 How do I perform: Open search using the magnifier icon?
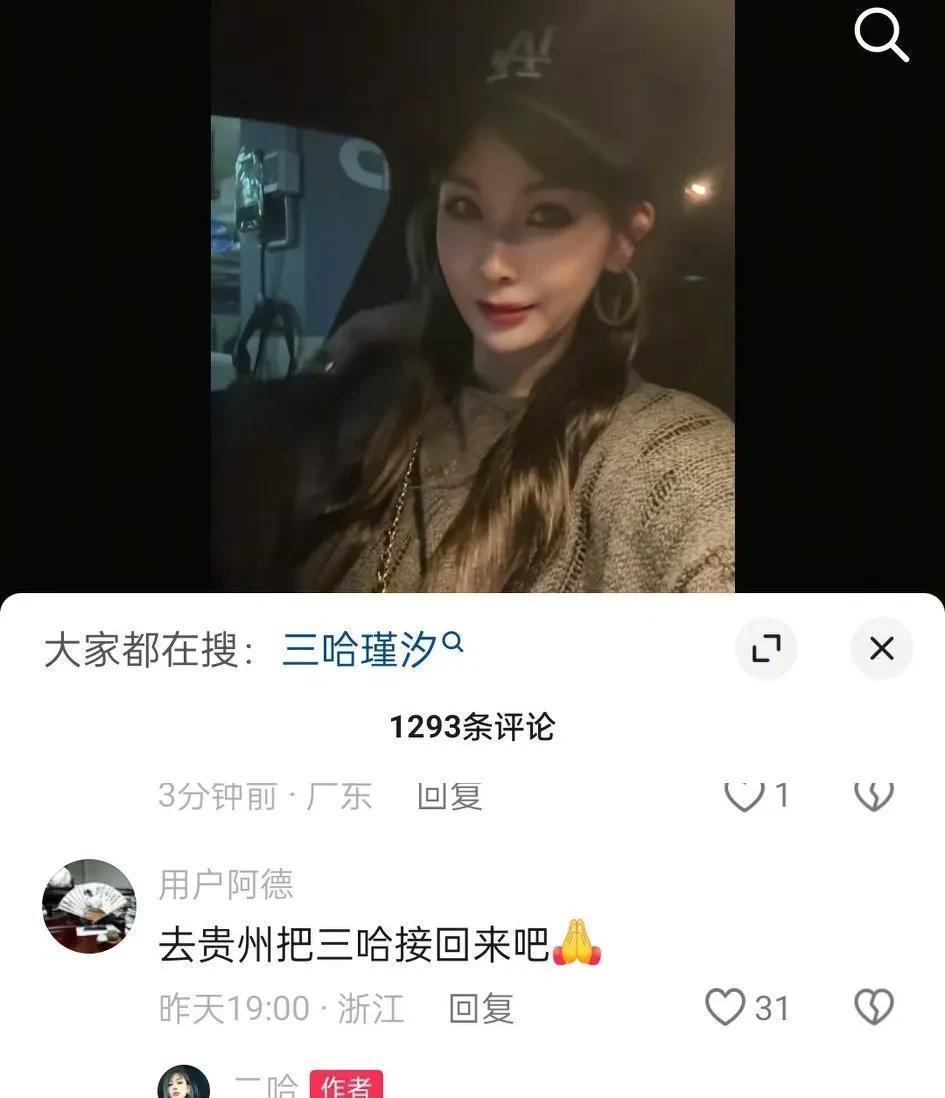(x=880, y=37)
